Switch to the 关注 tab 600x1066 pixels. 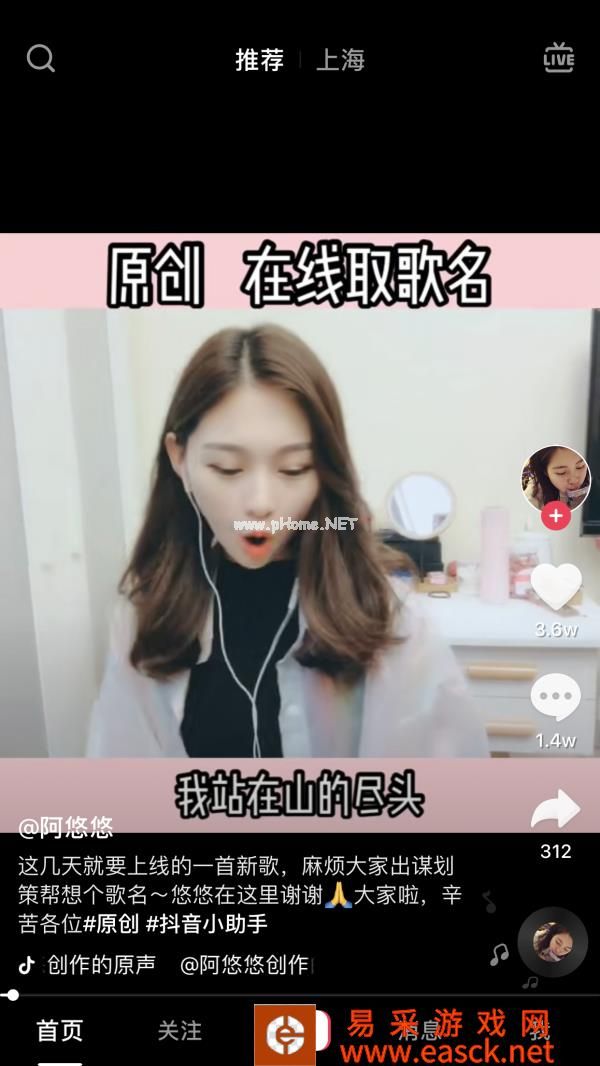180,1030
